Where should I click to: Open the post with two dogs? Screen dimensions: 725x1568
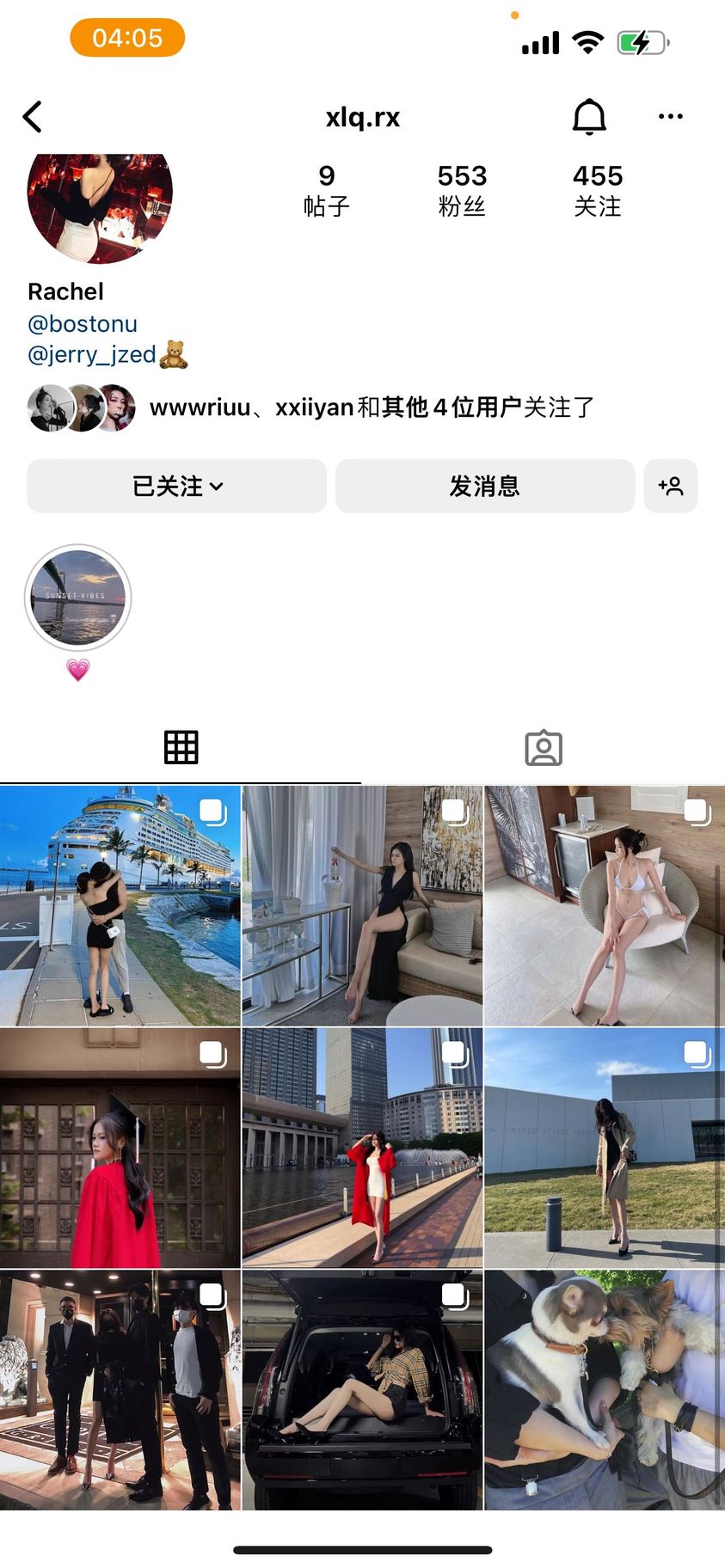605,1390
